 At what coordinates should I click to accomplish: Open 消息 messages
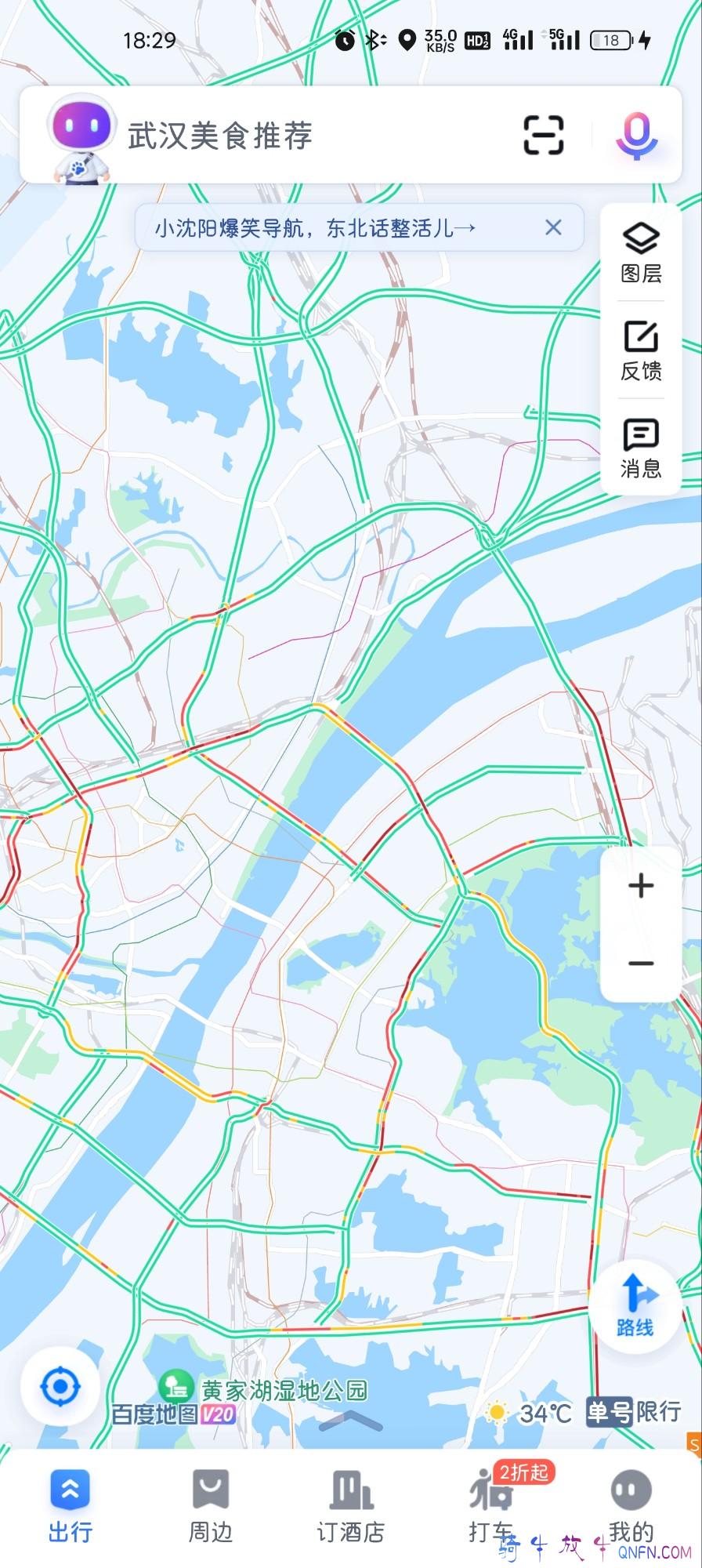pyautogui.click(x=641, y=448)
